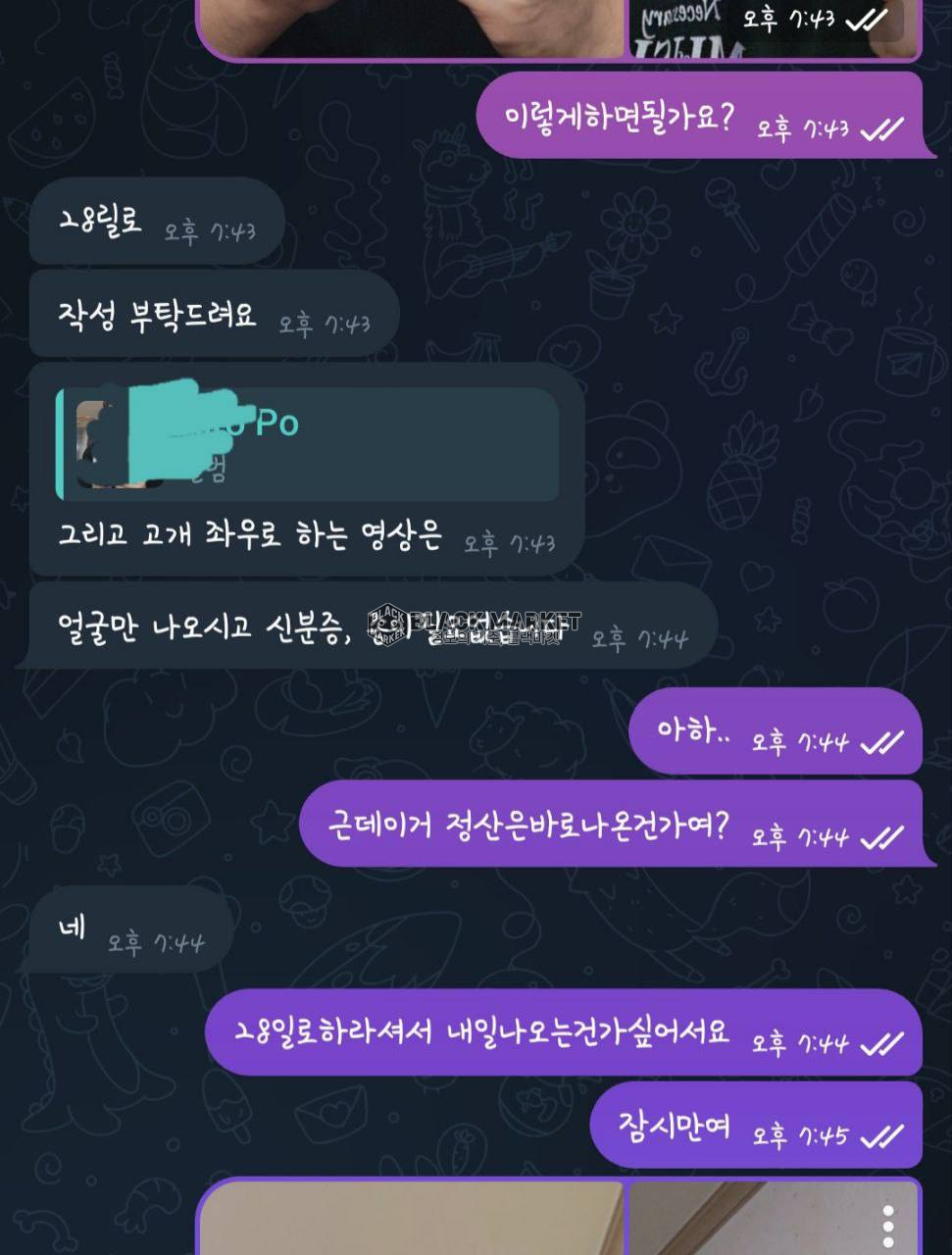Open the three-dot menu on the bottom photo

click(888, 1226)
